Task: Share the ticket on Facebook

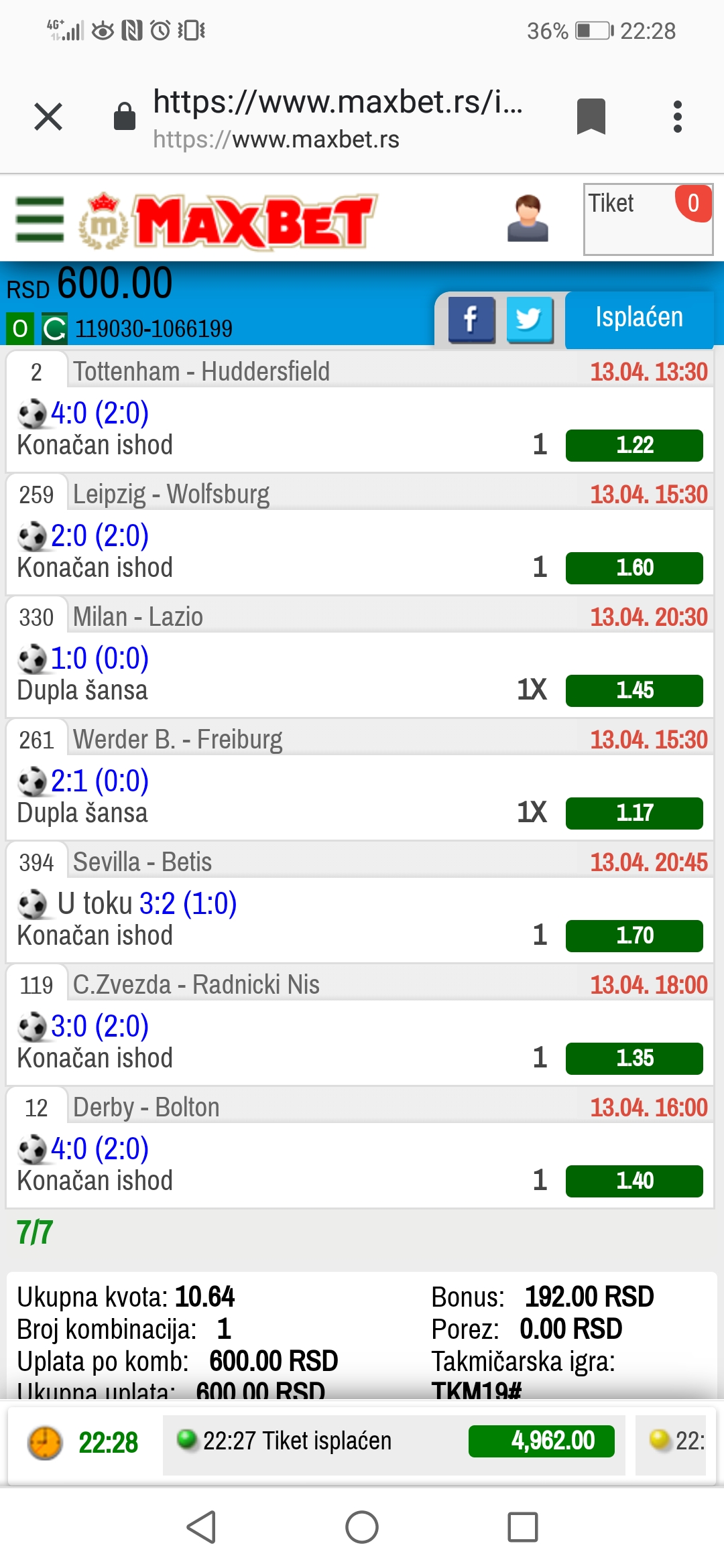Action: point(471,320)
